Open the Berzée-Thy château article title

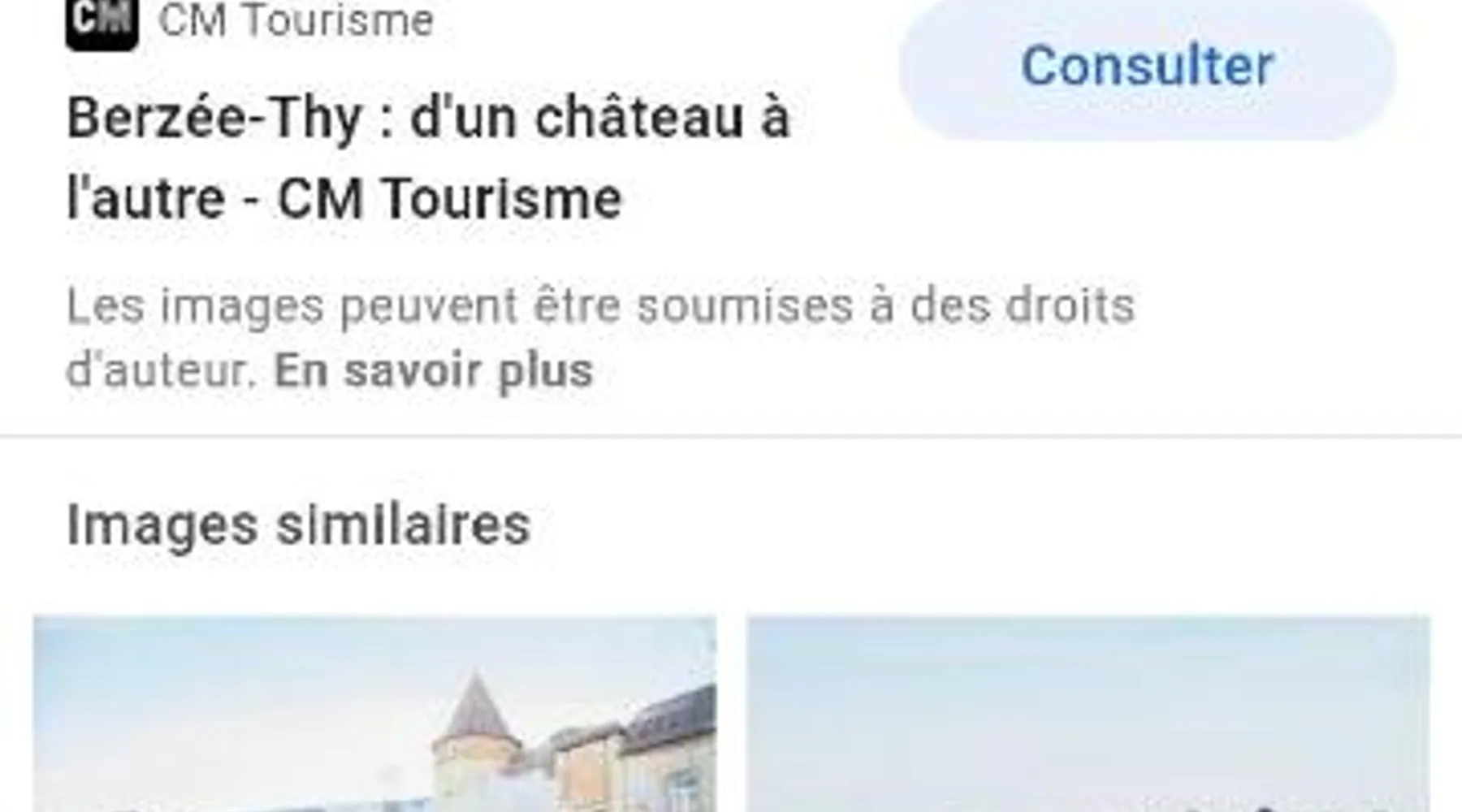click(x=427, y=158)
